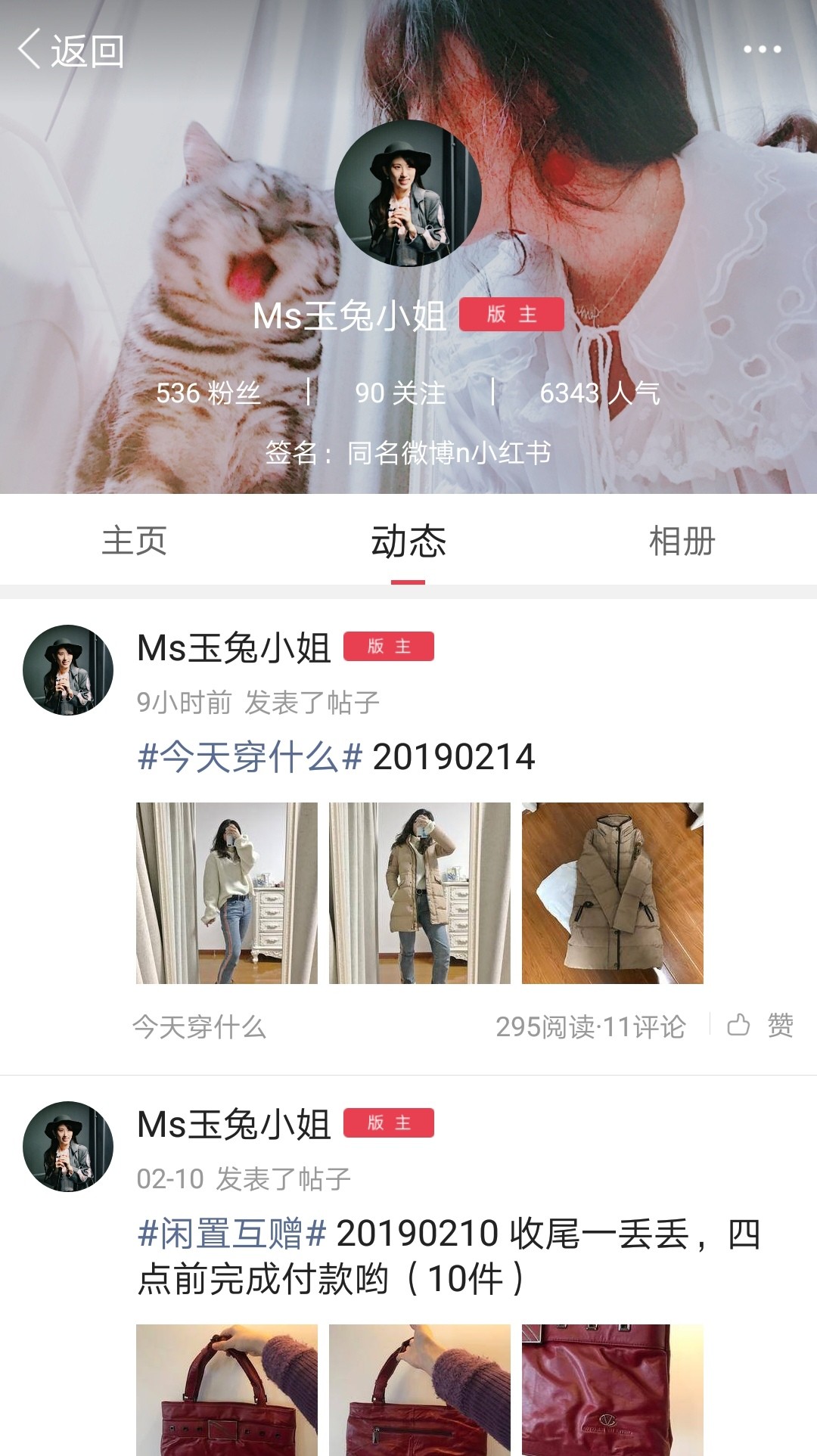Viewport: 817px width, 1456px height.
Task: View the 90 关注 following list
Action: (x=400, y=393)
